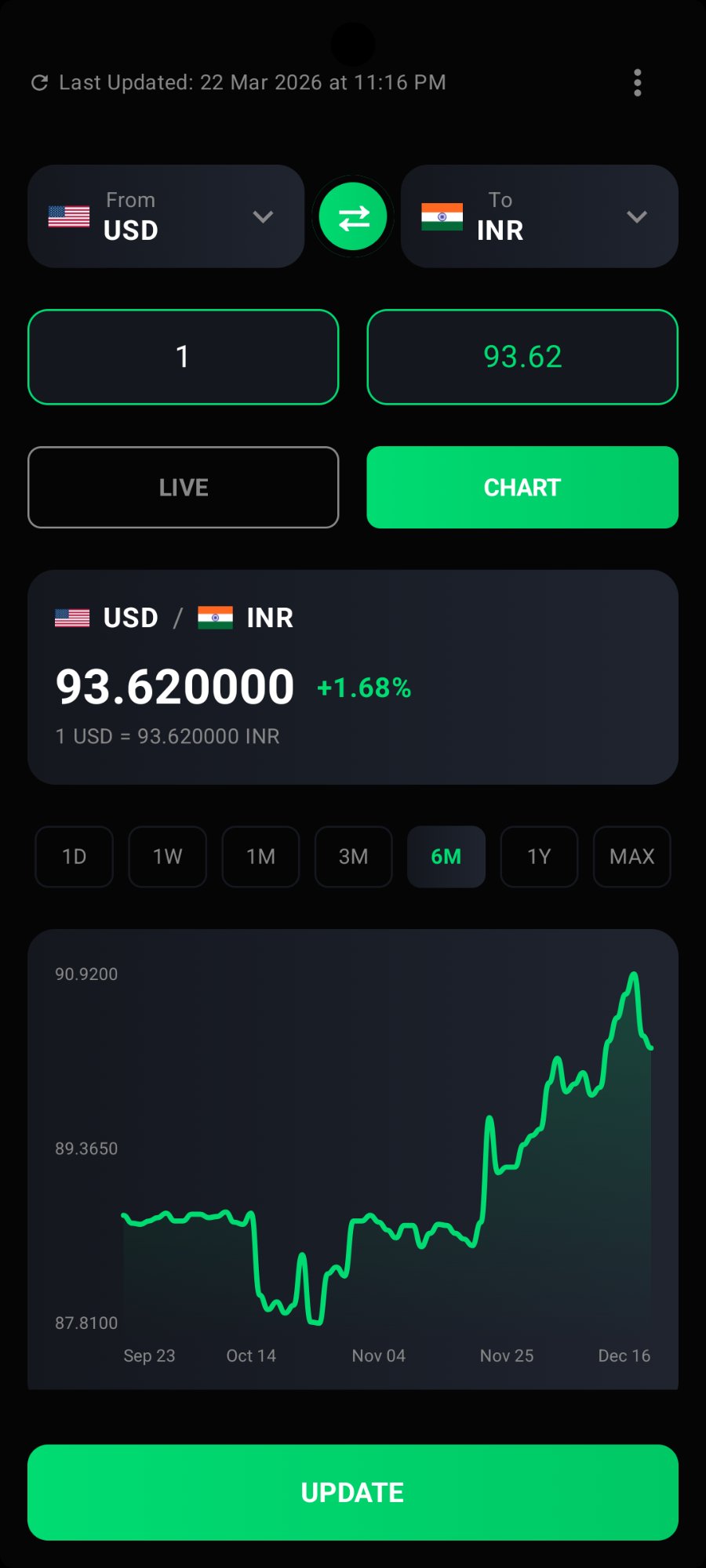Tap the refresh icon beside Last Updated
The image size is (706, 1568).
click(39, 82)
